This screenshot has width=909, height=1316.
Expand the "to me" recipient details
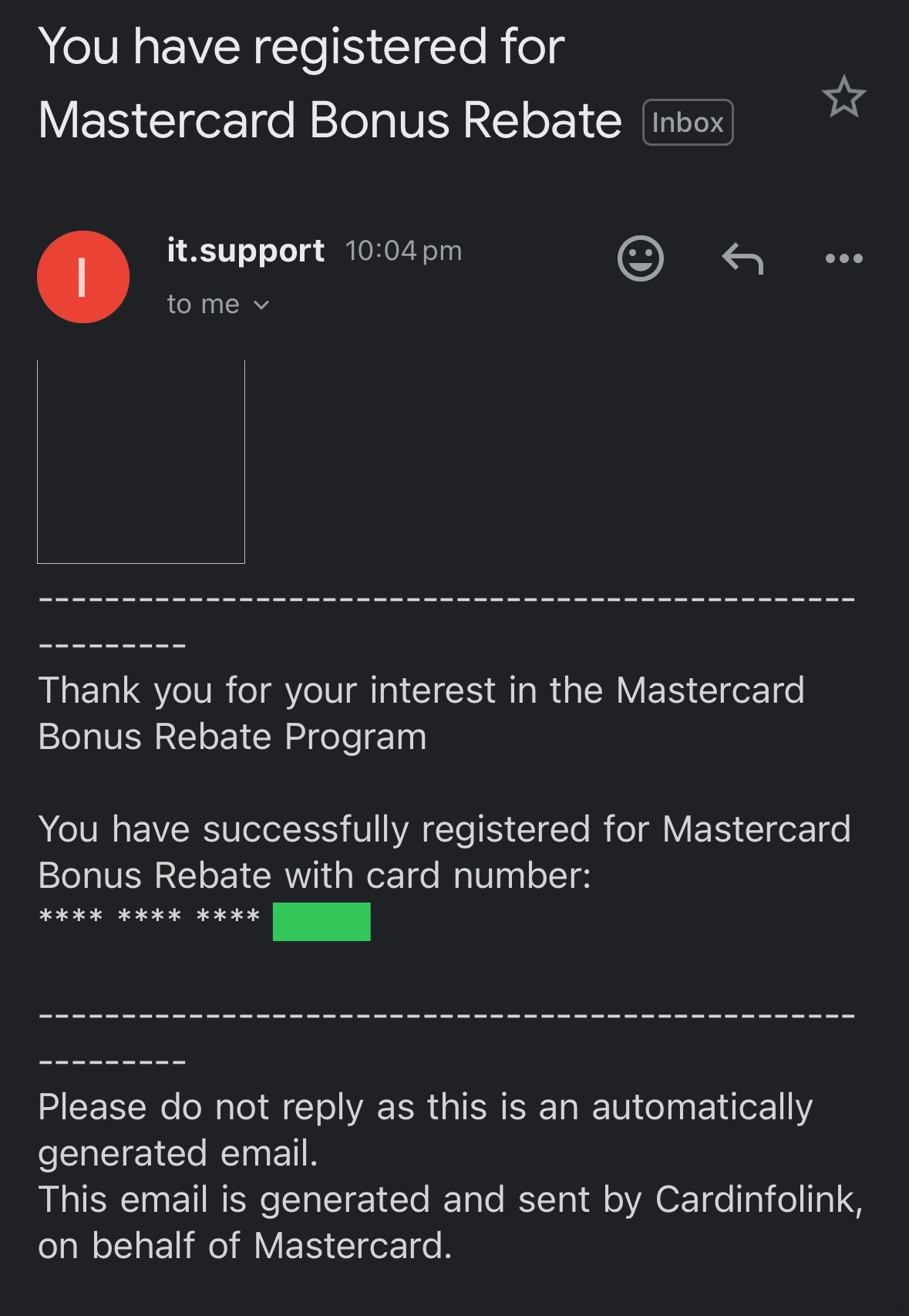218,305
